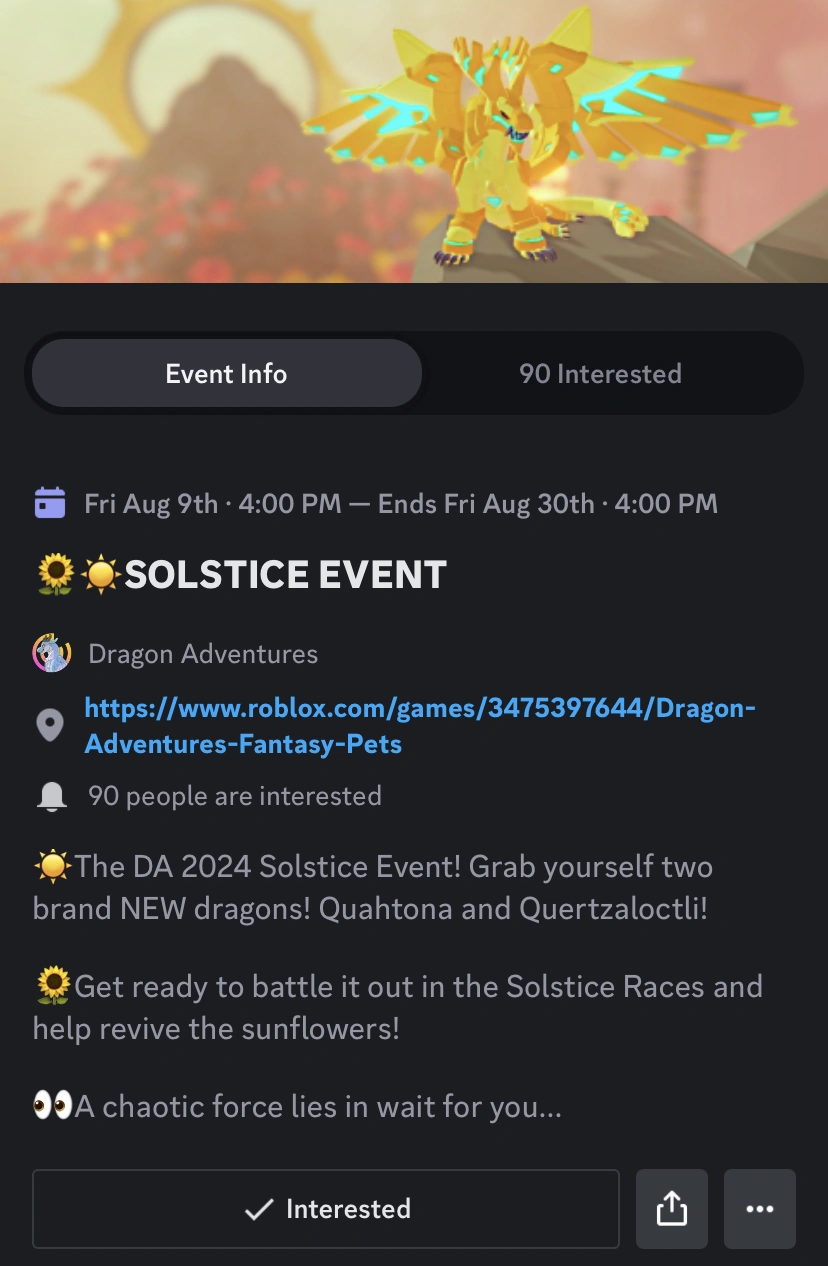This screenshot has width=828, height=1266.
Task: Toggle off your Interested status
Action: [x=326, y=1209]
